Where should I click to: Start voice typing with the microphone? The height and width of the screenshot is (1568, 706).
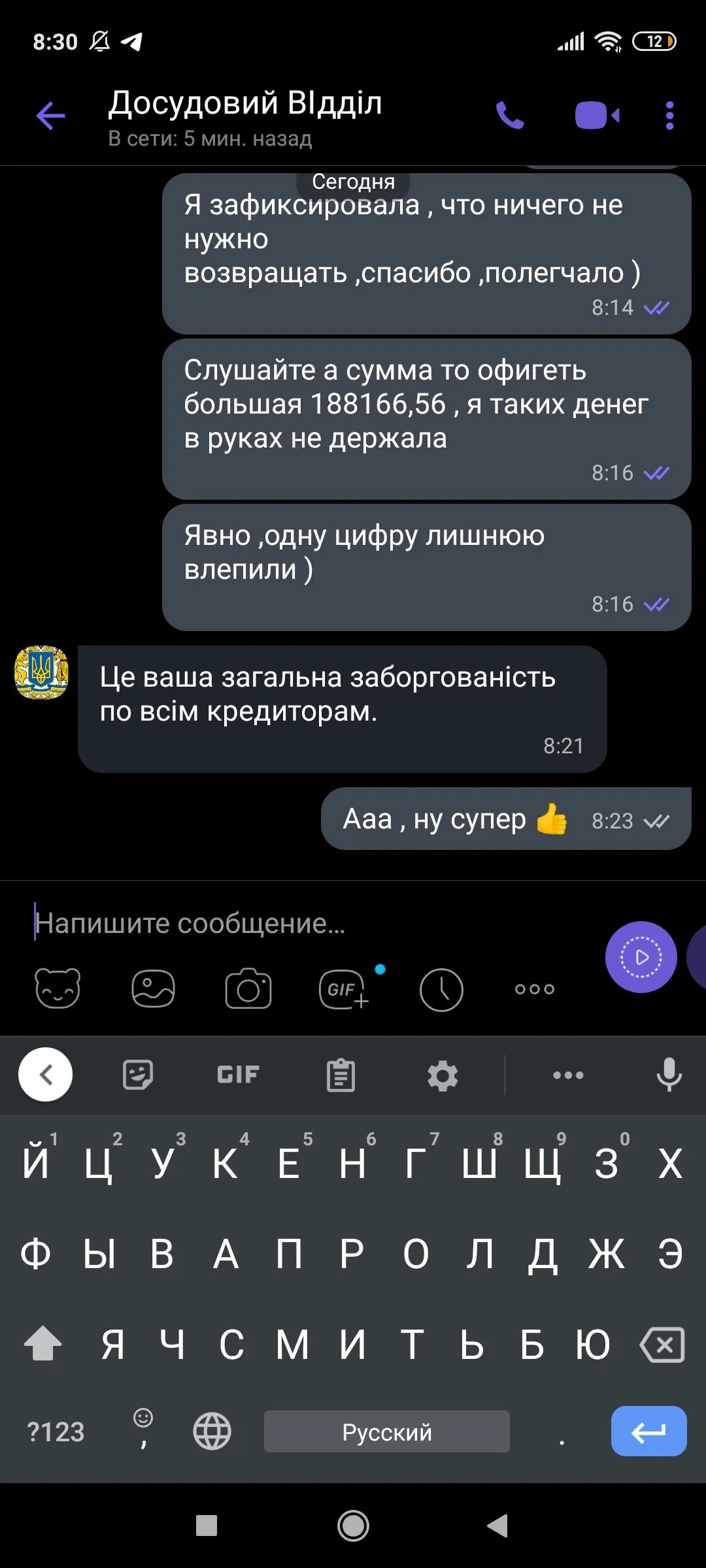[669, 1075]
